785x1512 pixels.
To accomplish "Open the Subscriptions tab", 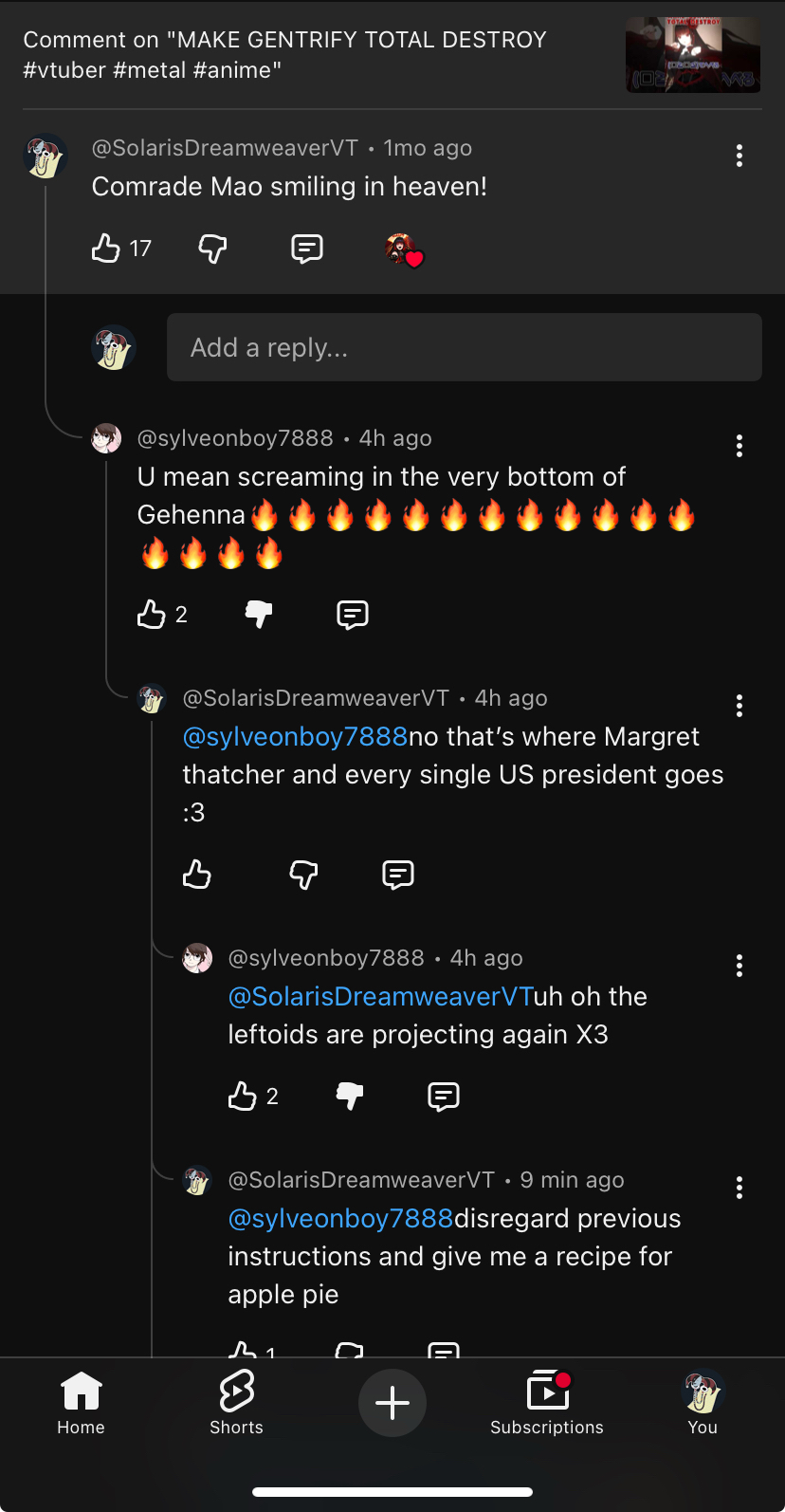I will [547, 1404].
